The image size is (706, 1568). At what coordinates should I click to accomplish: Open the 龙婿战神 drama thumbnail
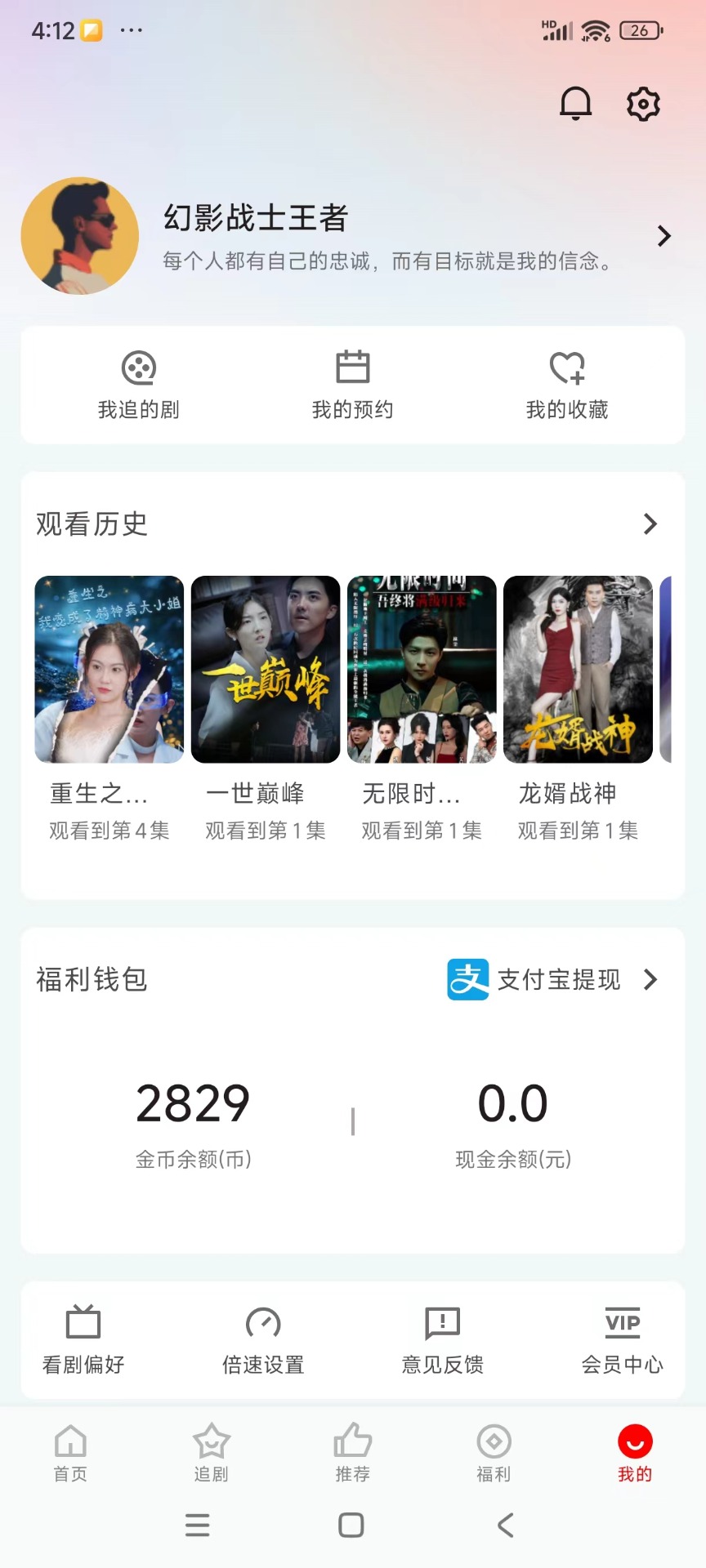tap(577, 668)
